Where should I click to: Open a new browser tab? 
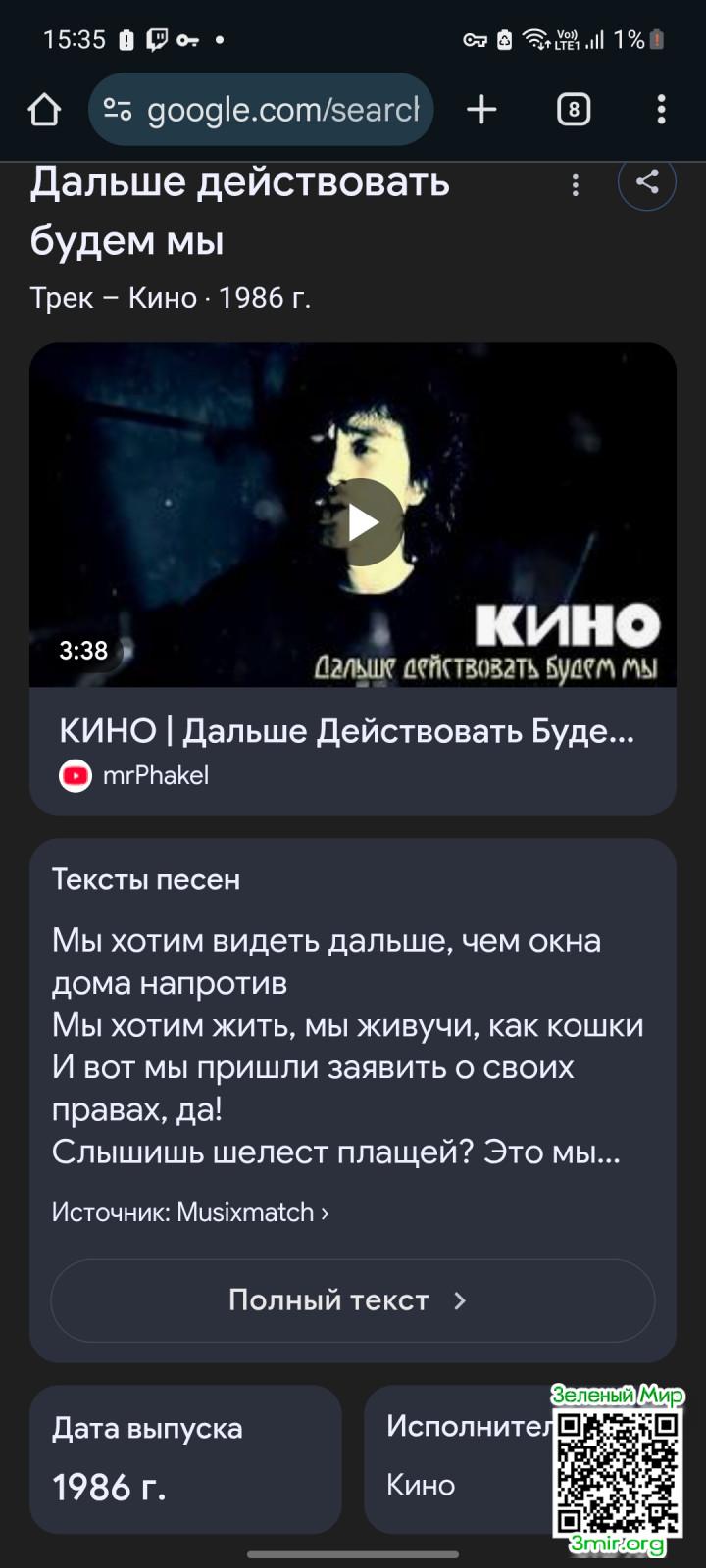[481, 110]
